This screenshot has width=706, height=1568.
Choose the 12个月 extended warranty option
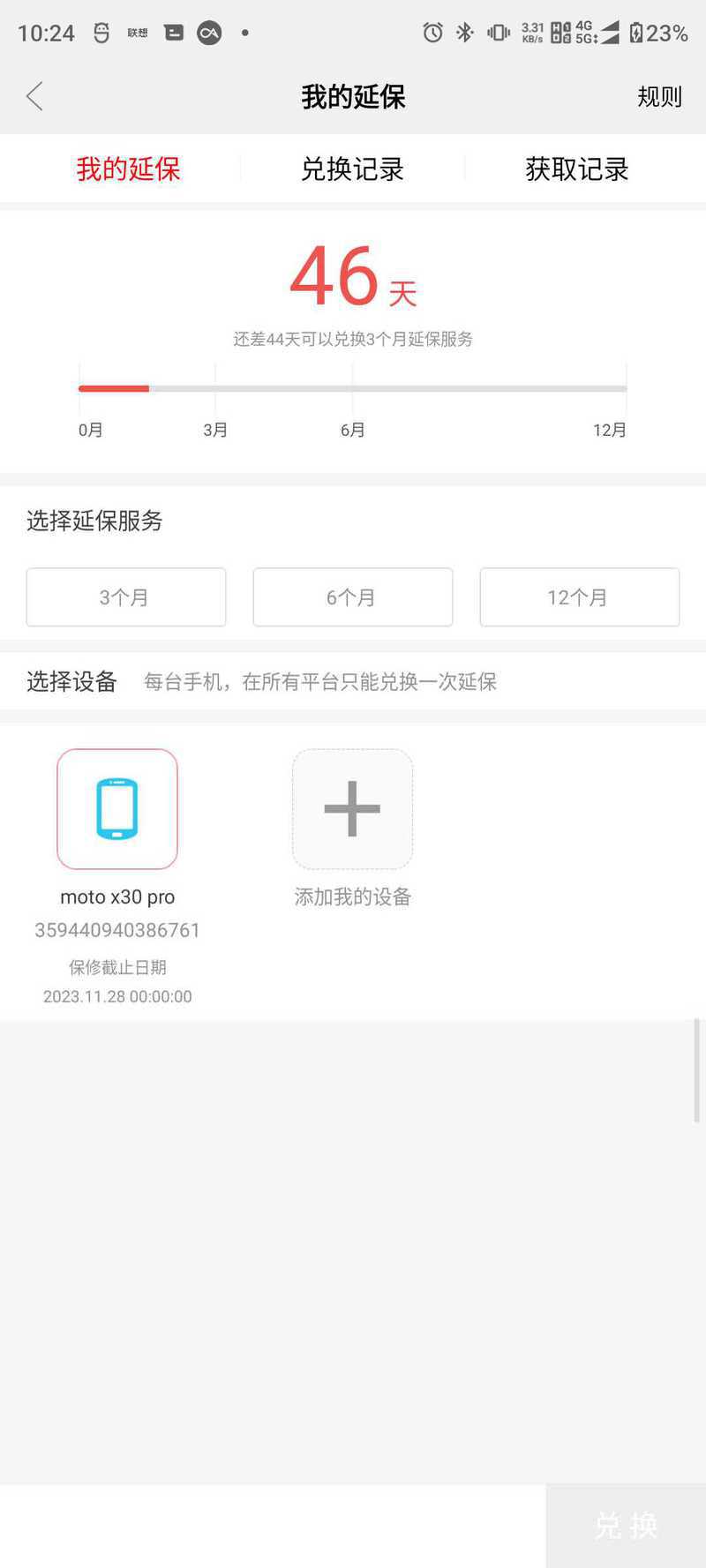[x=579, y=597]
